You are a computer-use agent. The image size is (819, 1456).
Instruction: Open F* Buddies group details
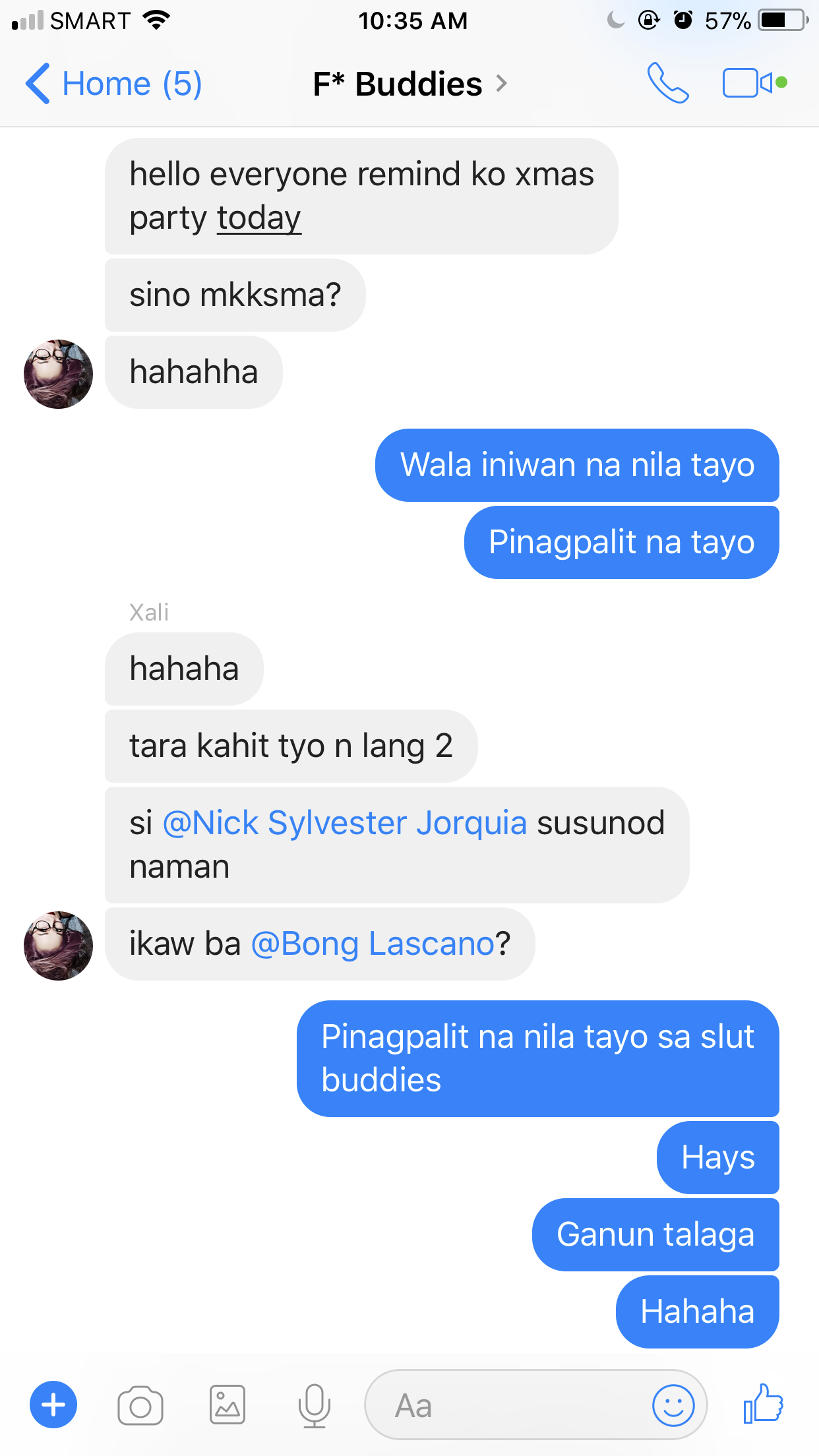(x=409, y=84)
